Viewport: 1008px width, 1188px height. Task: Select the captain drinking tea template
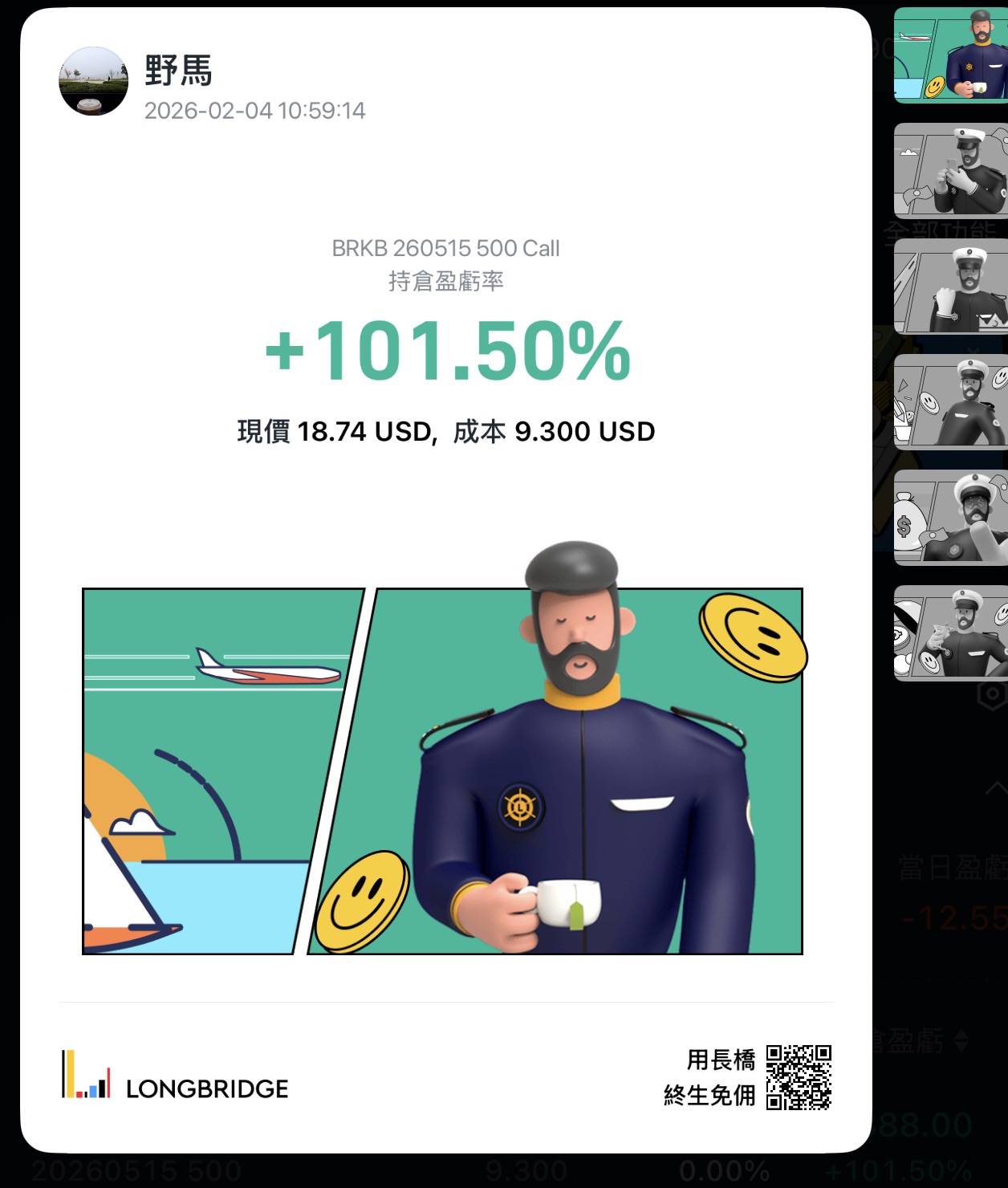(x=951, y=55)
